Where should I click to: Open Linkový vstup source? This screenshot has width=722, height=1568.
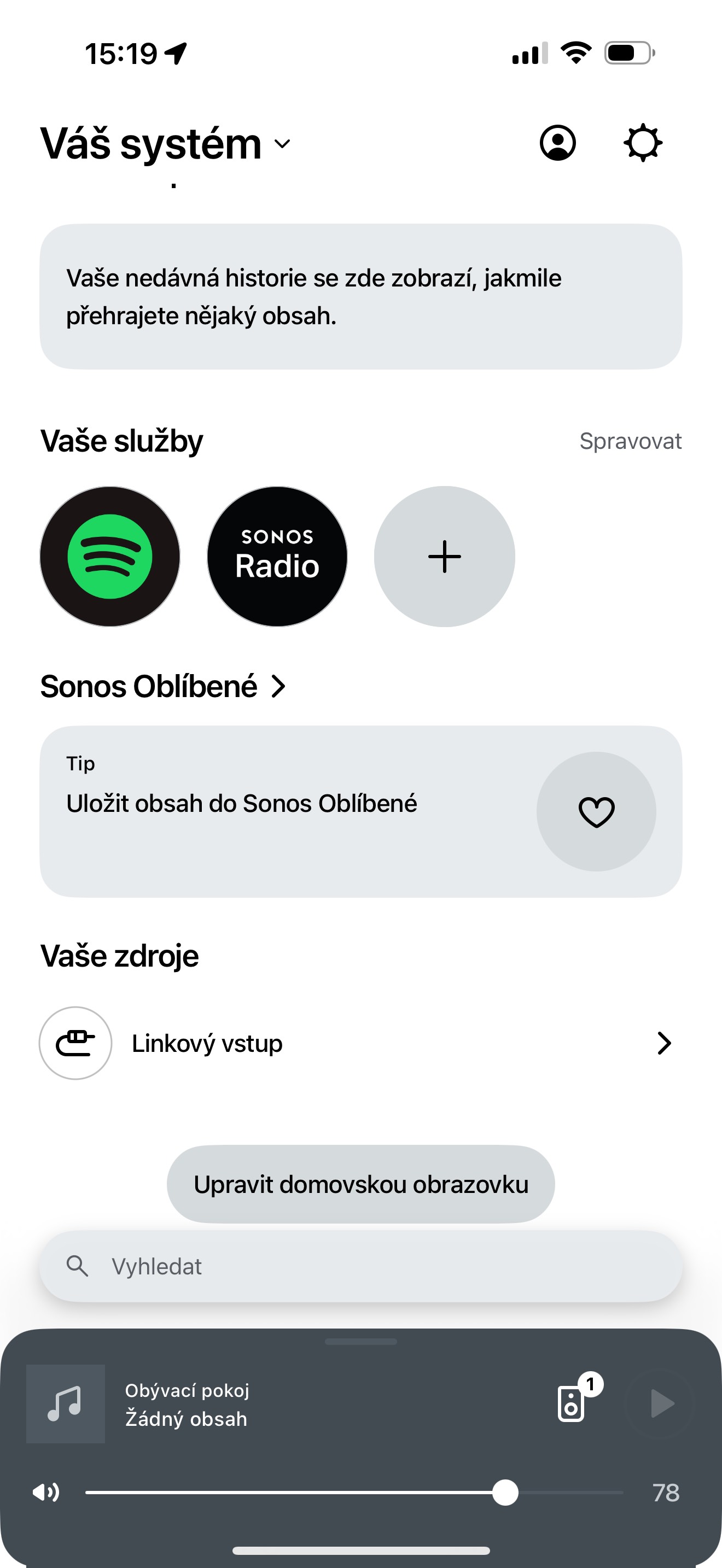click(x=359, y=1043)
